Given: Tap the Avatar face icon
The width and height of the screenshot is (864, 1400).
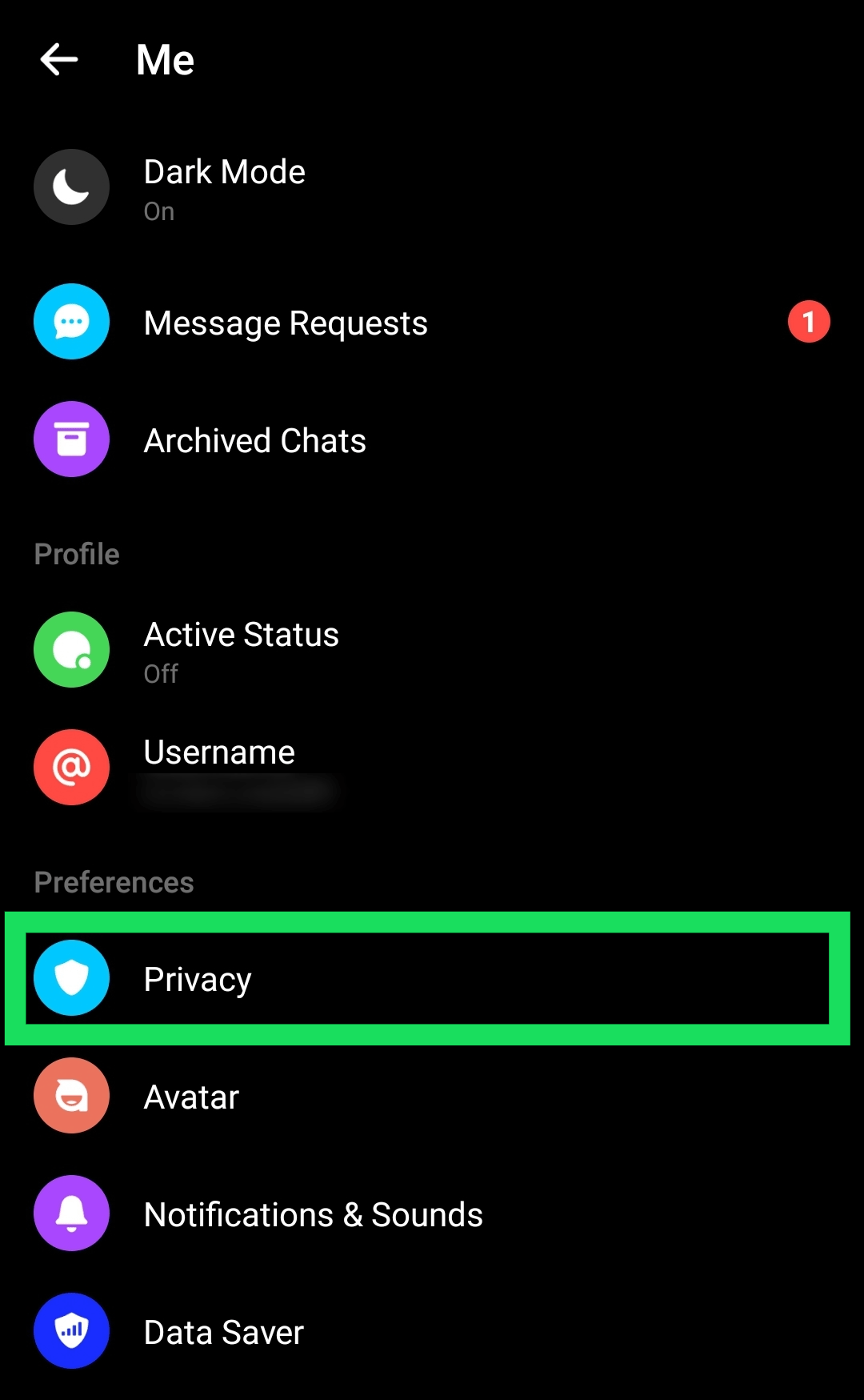Looking at the screenshot, I should click(71, 1095).
